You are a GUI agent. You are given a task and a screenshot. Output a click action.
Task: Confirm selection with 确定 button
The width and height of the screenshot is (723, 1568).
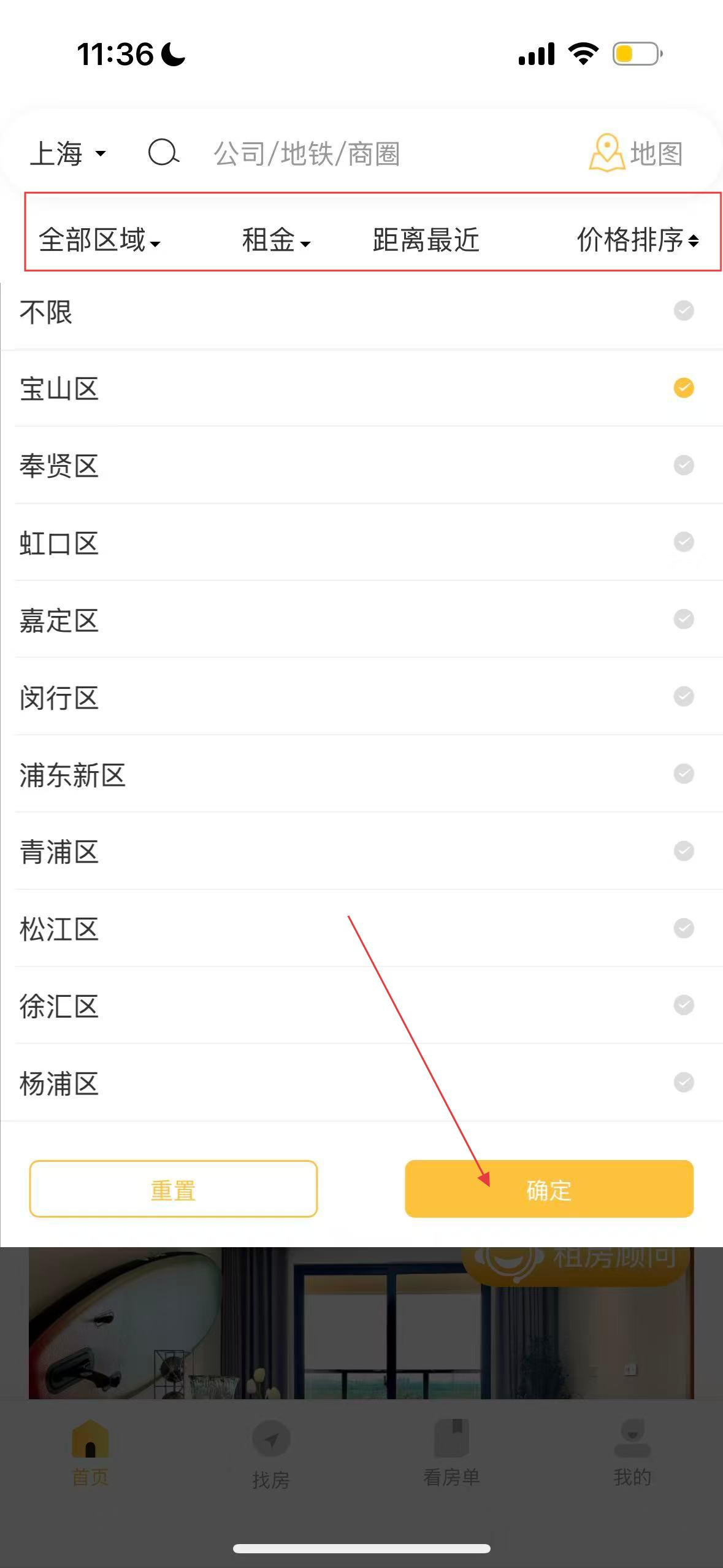coord(549,1189)
